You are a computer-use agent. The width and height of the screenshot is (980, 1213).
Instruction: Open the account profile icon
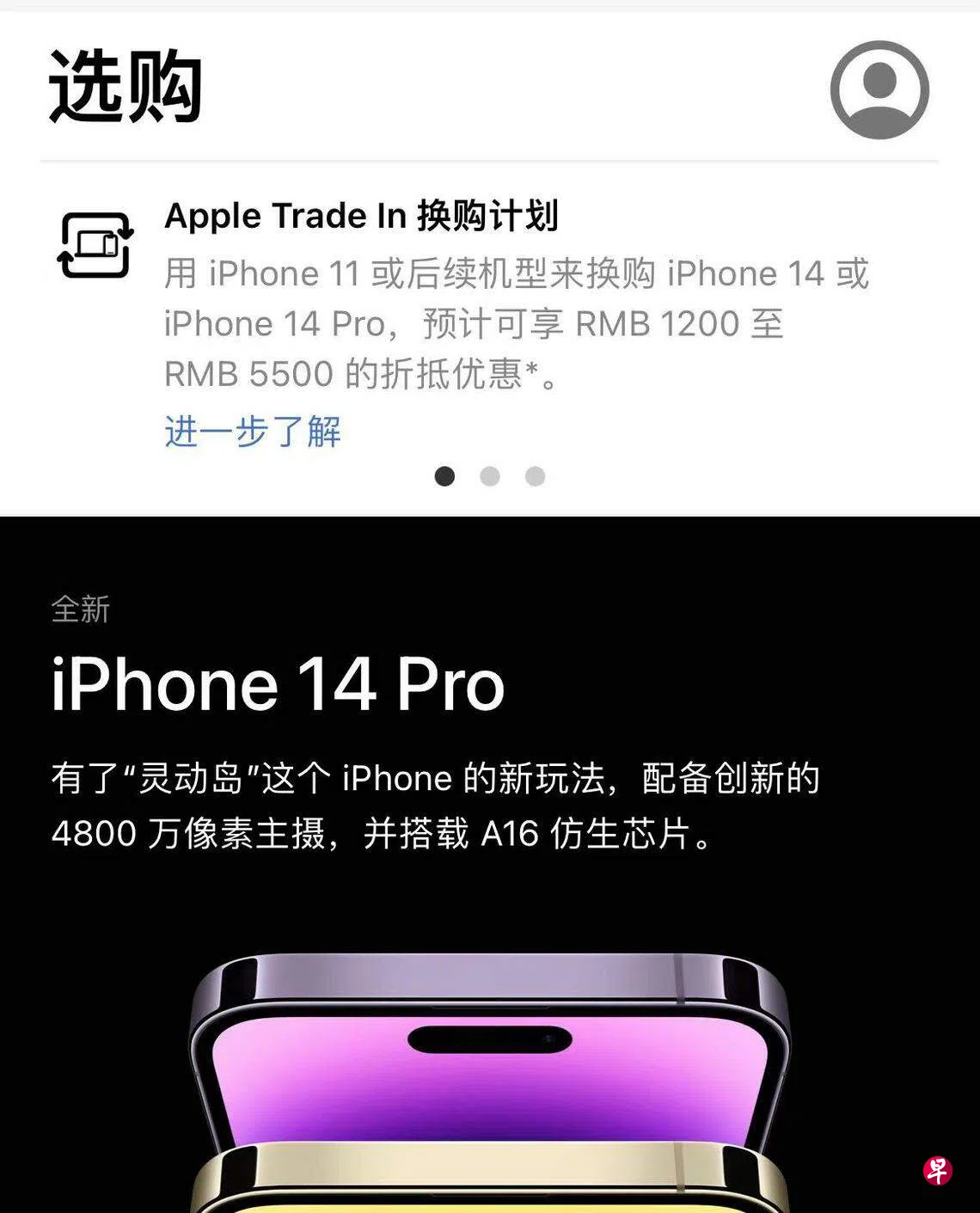[x=879, y=89]
